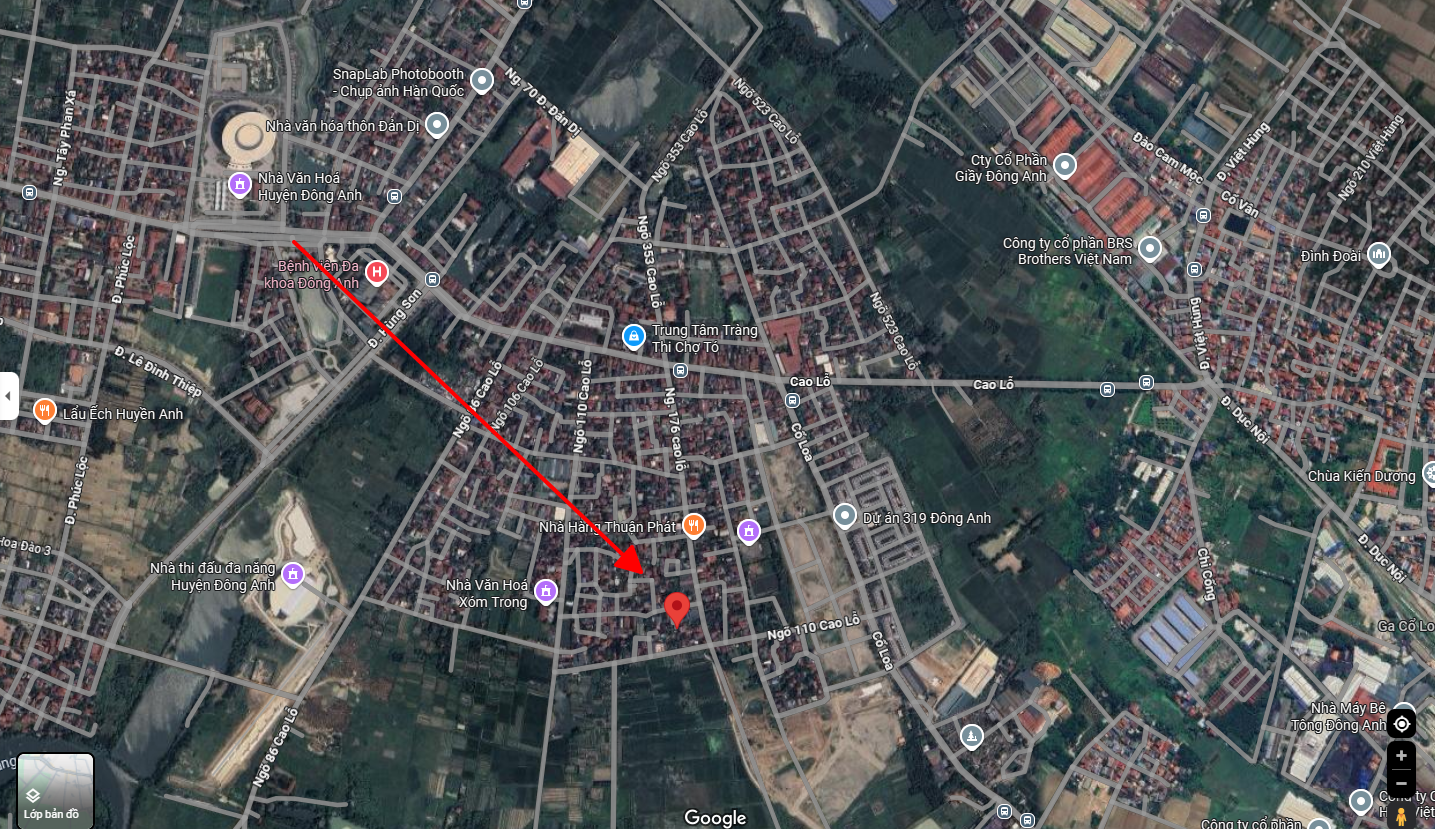Viewport: 1435px width, 829px height.
Task: Open Công ty cổ phần BRS Brothers marker
Action: (1150, 248)
